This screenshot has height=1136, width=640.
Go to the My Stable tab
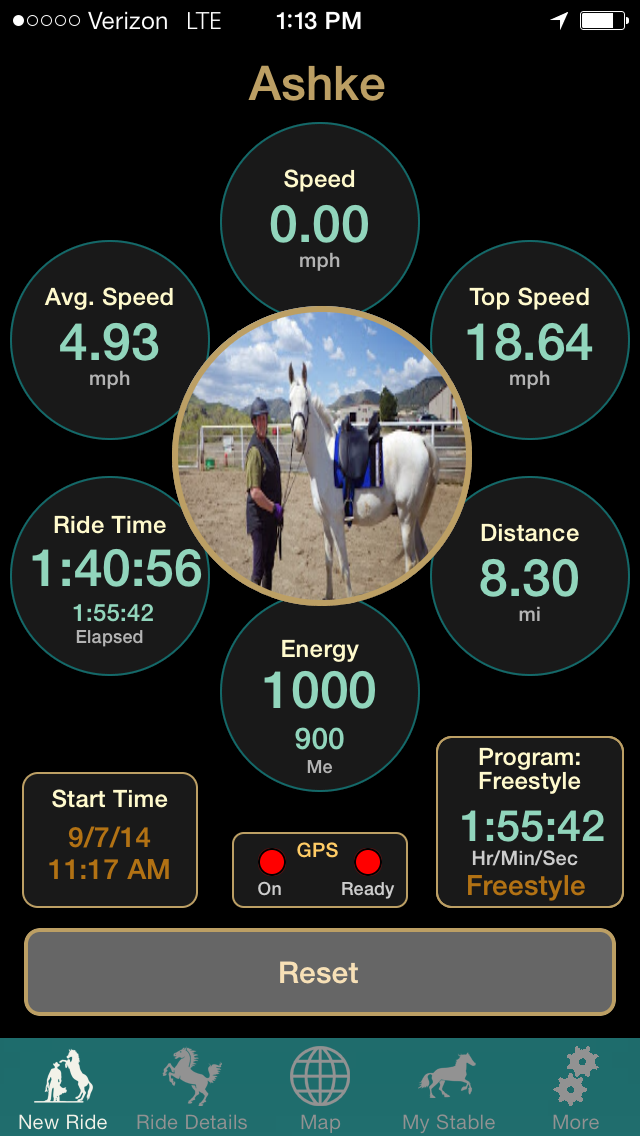(448, 1090)
